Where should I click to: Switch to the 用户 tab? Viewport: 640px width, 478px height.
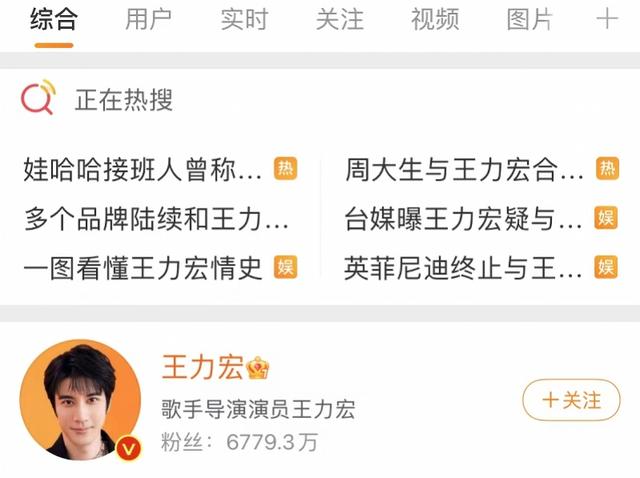[x=148, y=19]
